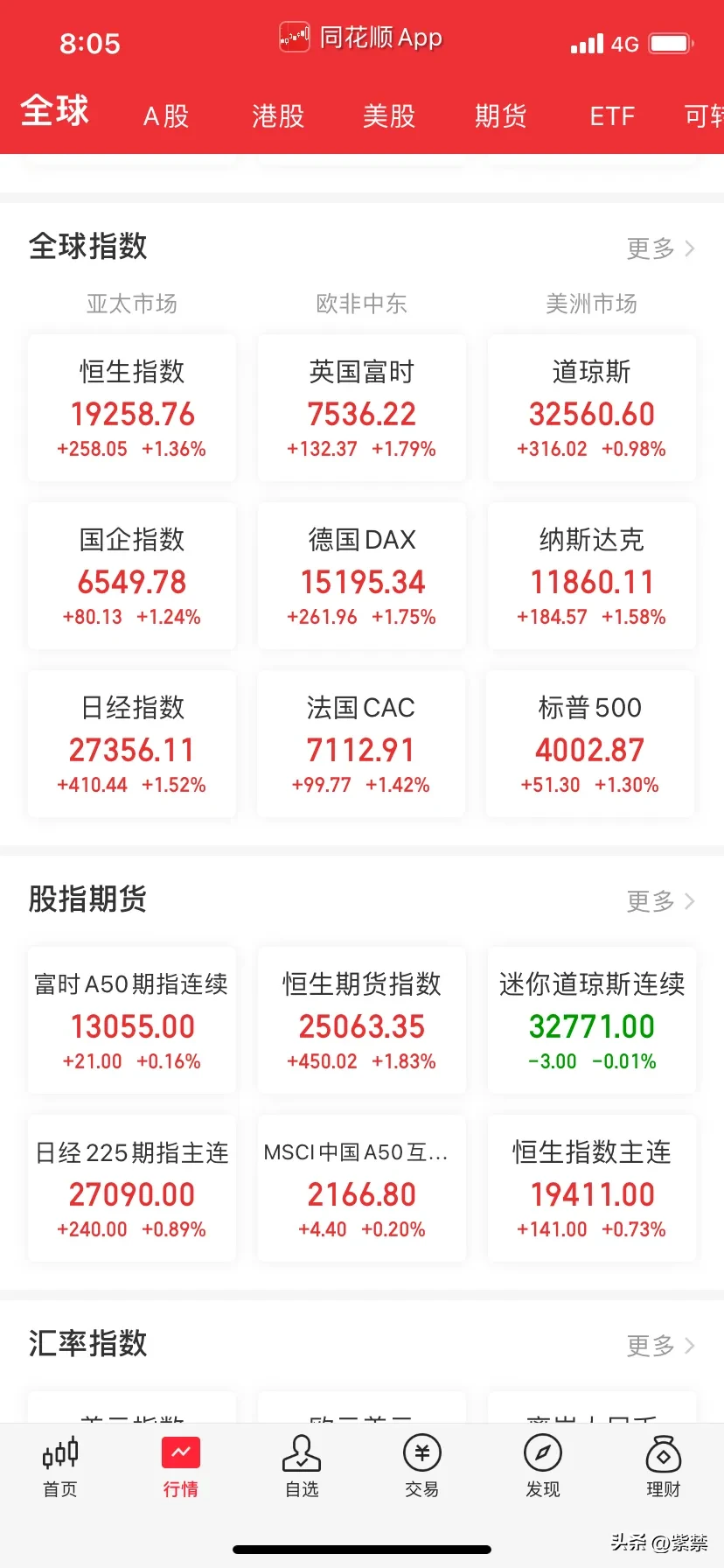Open the 迷你道琼斯连续 futures card
Image resolution: width=724 pixels, height=1568 pixels.
(x=592, y=1020)
